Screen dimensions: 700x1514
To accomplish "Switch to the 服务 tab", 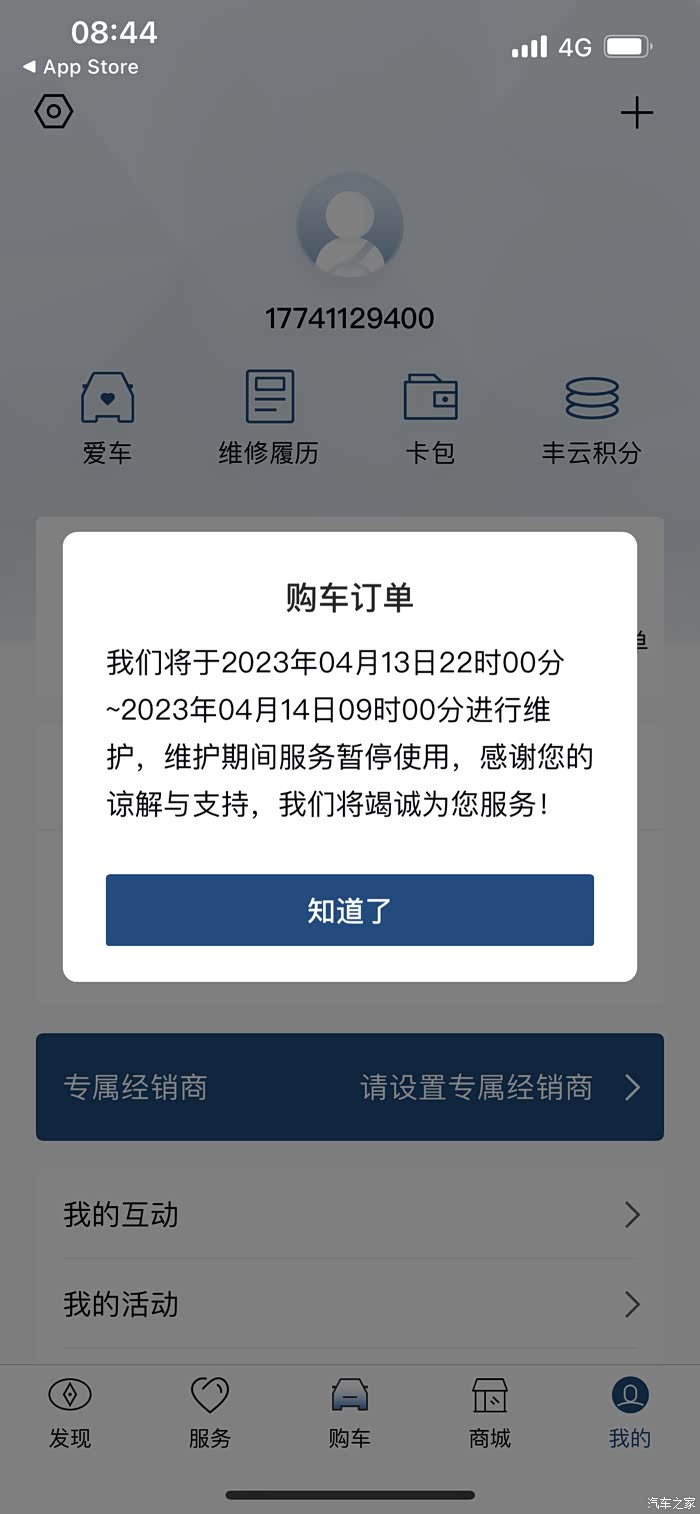I will pos(210,1413).
